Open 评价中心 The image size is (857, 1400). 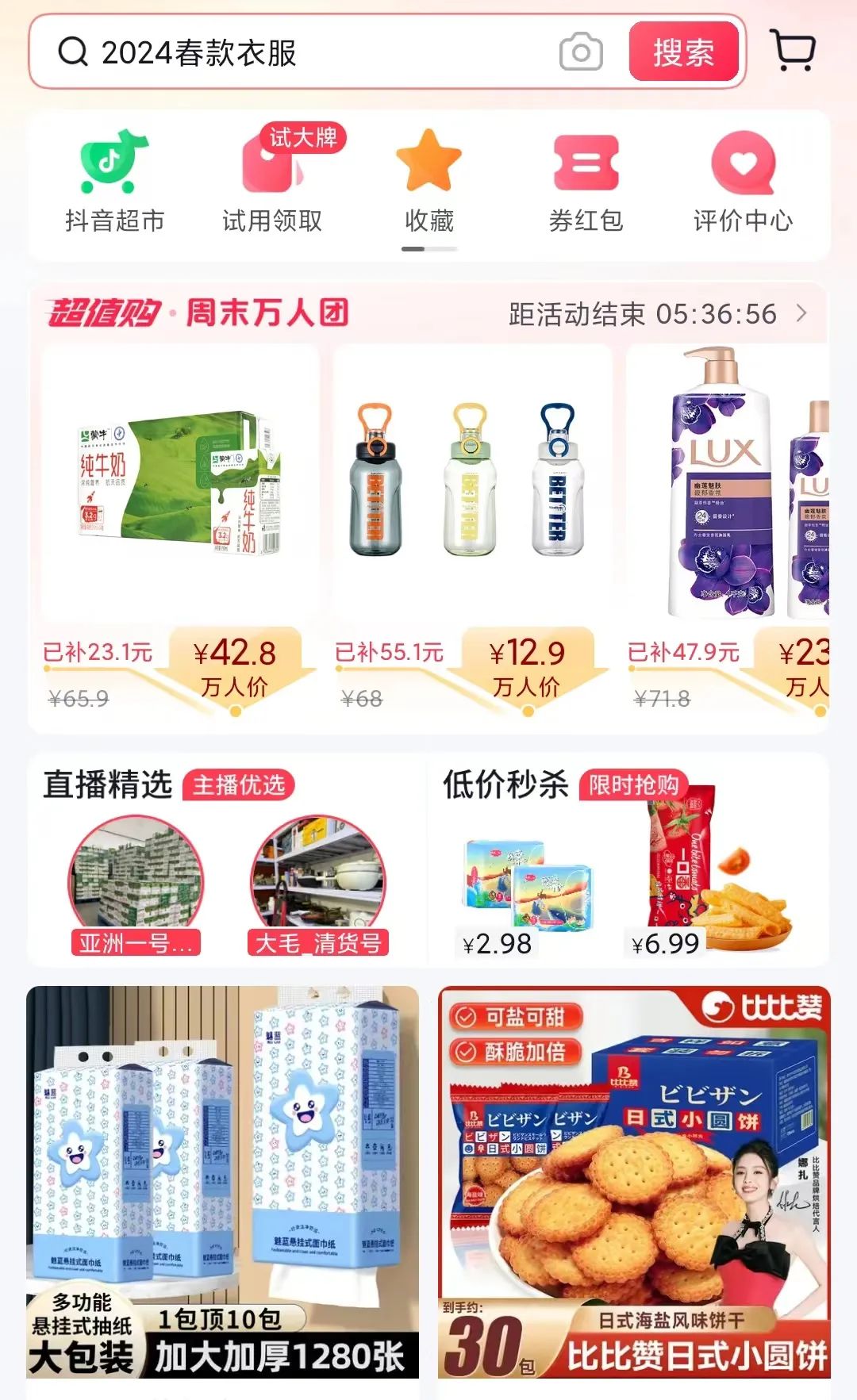743,182
